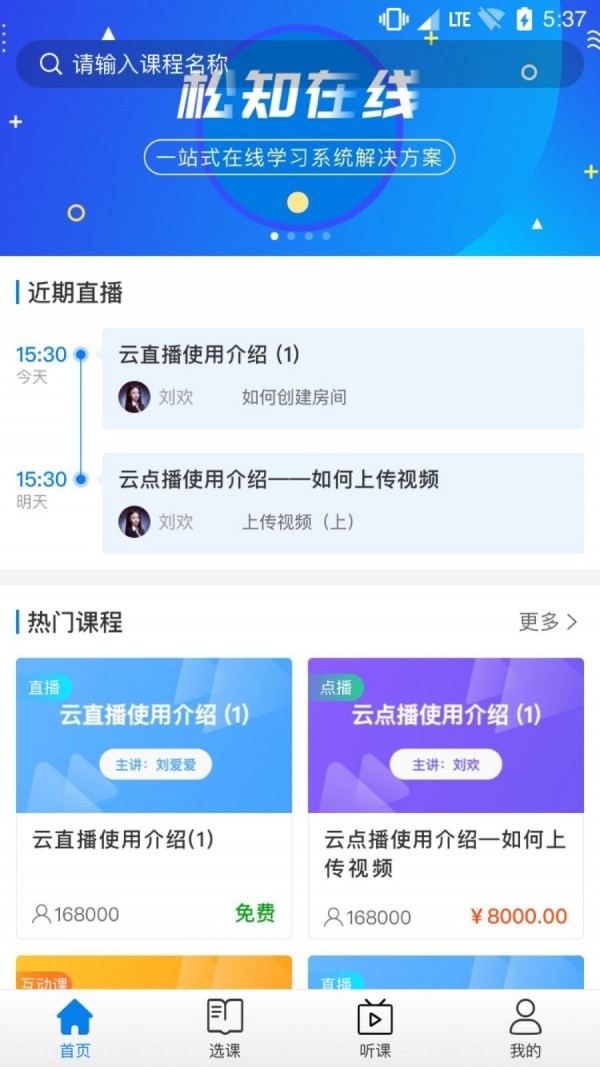
Task: Open the 我的 profile tab
Action: tap(525, 1027)
